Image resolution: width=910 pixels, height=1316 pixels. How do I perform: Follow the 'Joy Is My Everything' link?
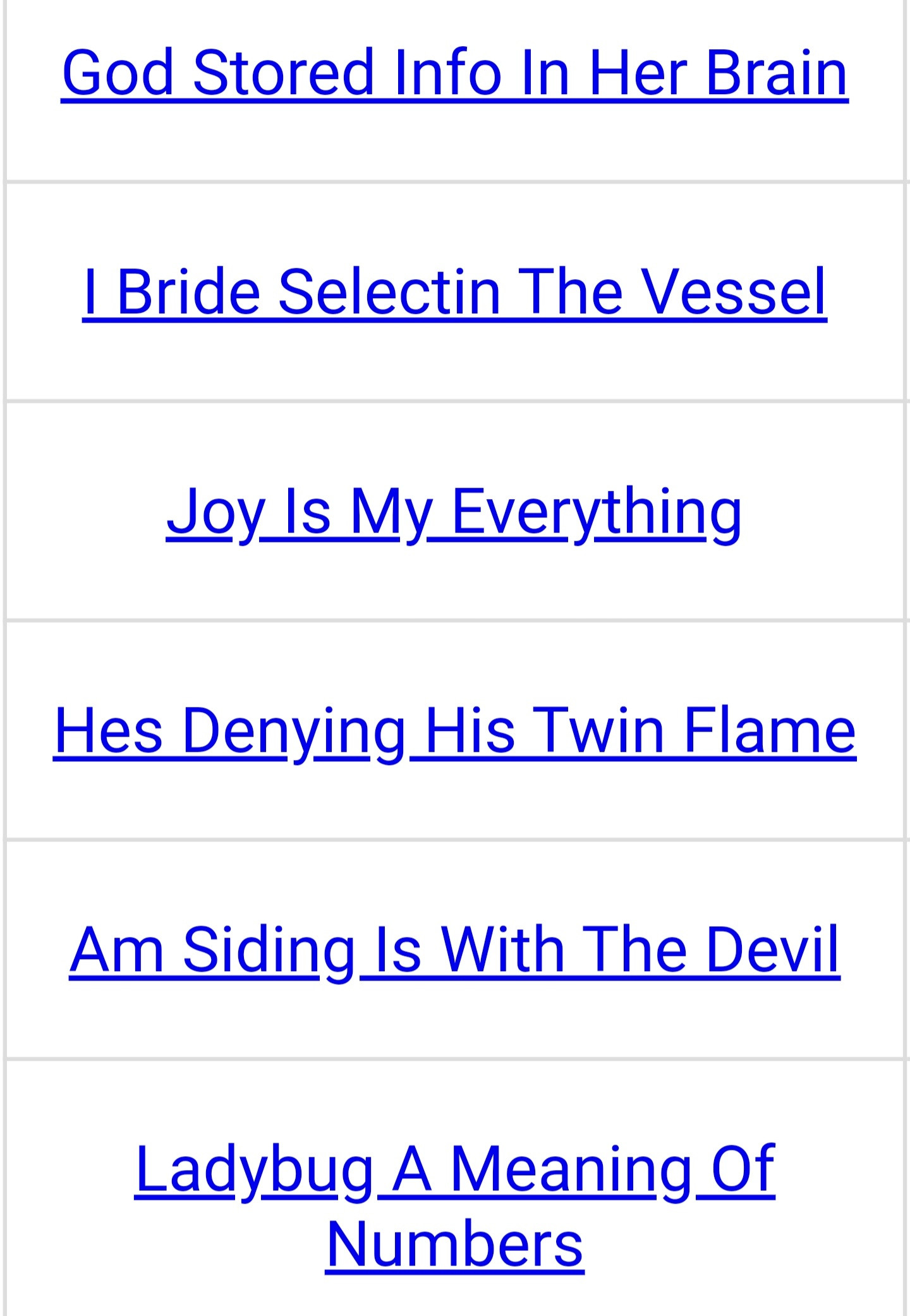pos(454,512)
